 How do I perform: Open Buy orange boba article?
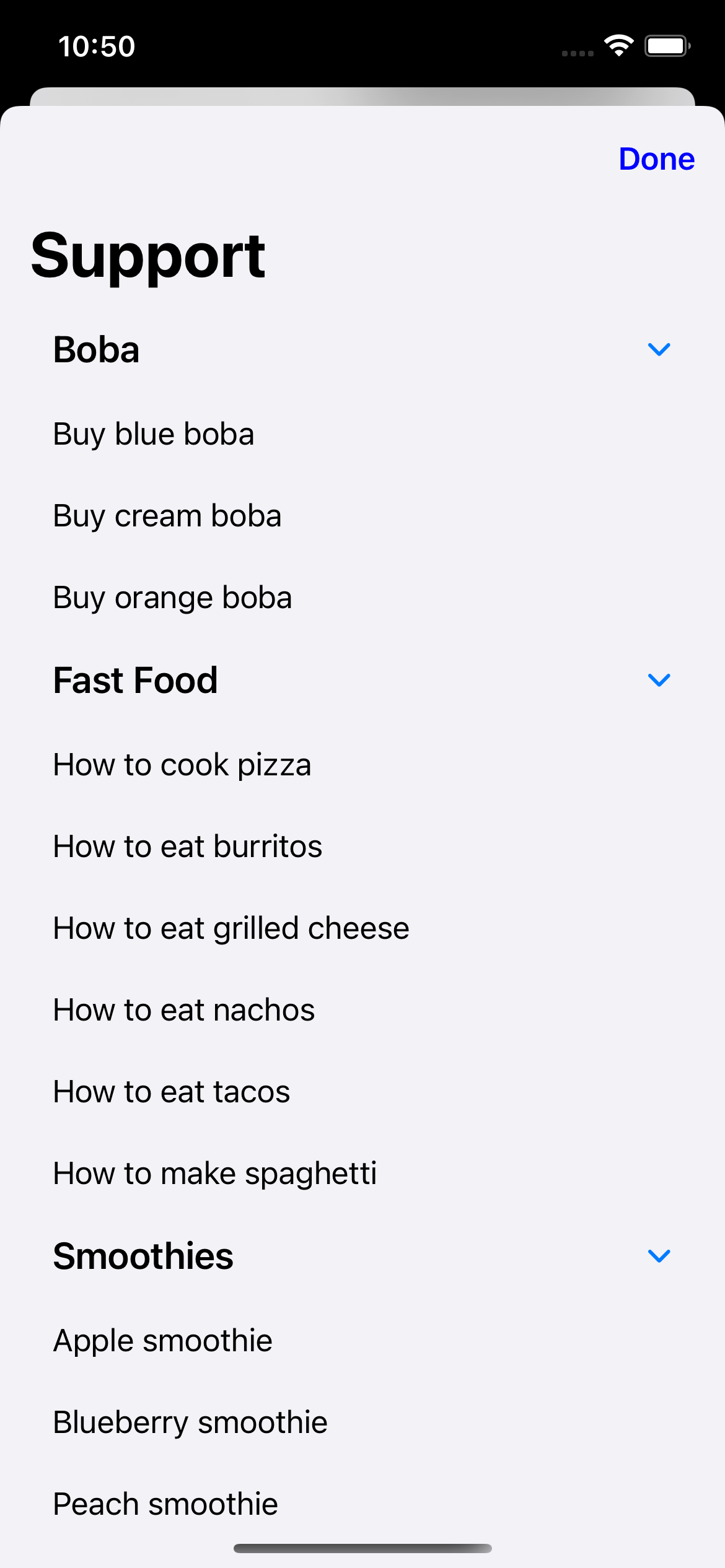point(172,598)
